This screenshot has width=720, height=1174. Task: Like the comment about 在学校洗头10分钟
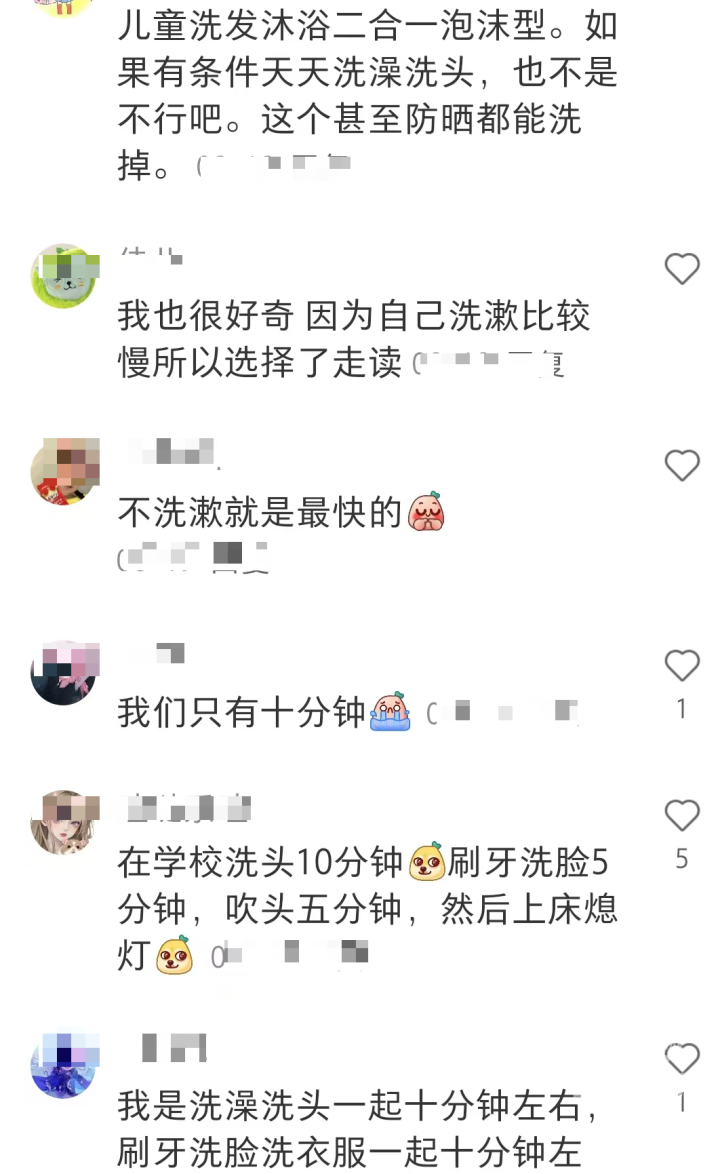point(682,817)
